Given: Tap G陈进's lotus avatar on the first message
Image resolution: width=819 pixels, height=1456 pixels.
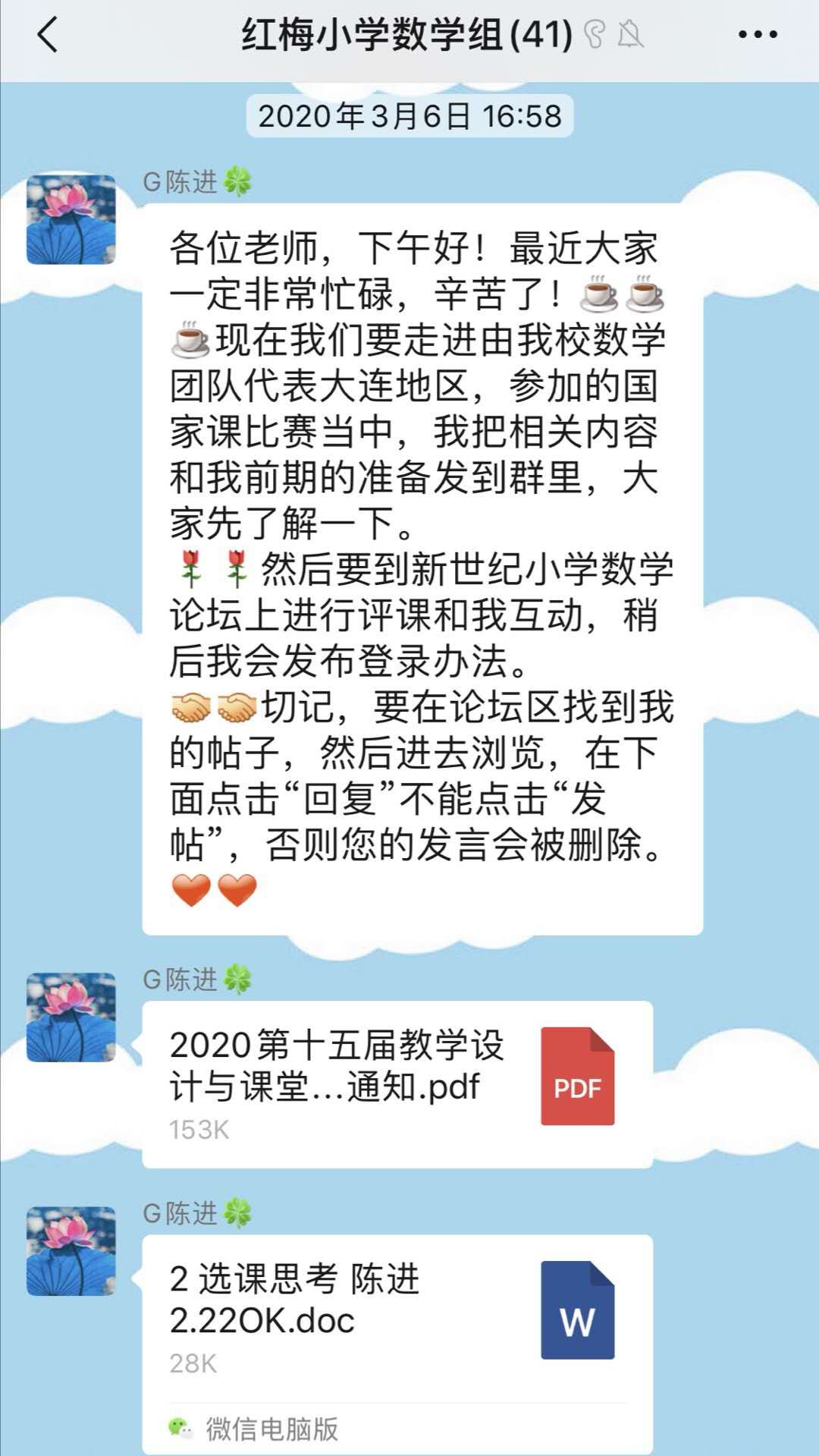Looking at the screenshot, I should [x=74, y=220].
